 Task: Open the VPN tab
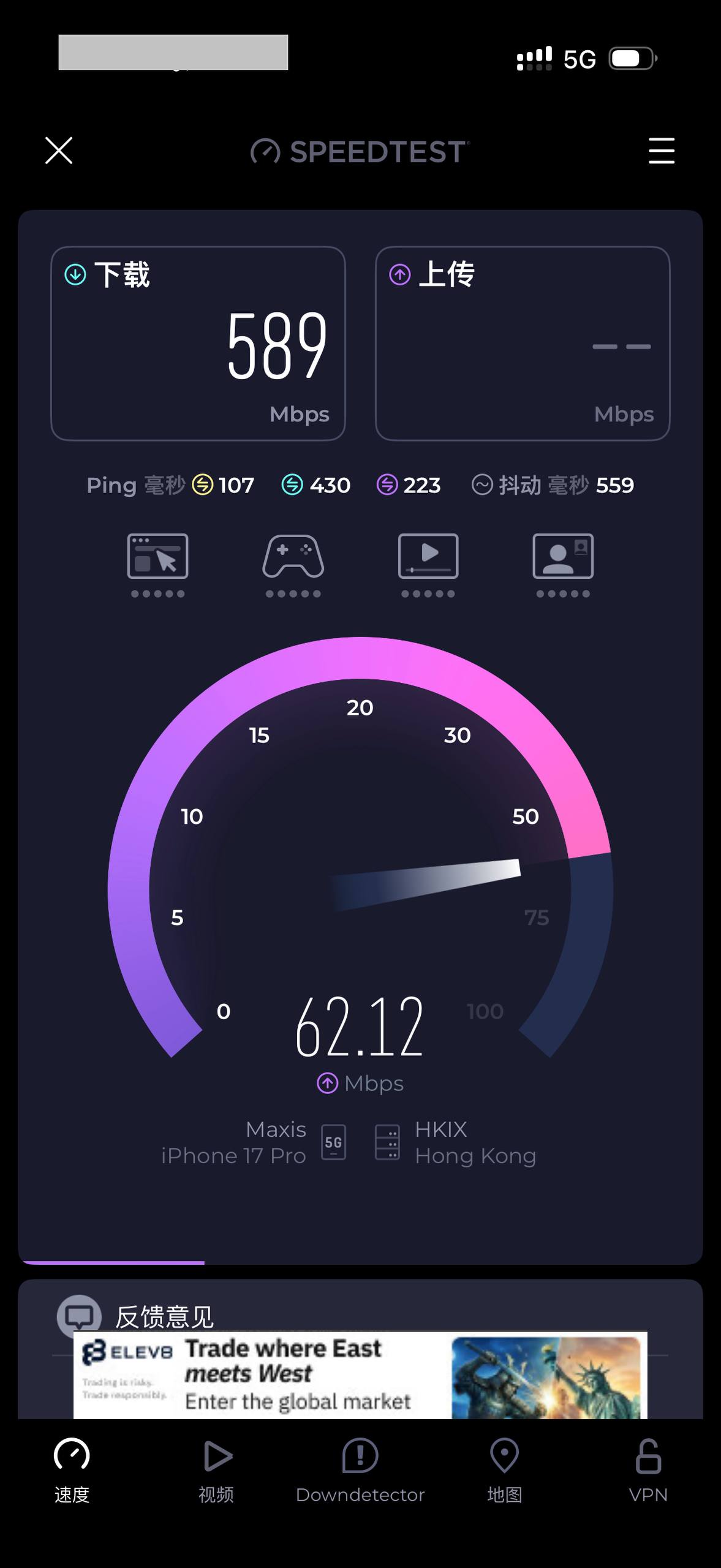pyautogui.click(x=648, y=1471)
